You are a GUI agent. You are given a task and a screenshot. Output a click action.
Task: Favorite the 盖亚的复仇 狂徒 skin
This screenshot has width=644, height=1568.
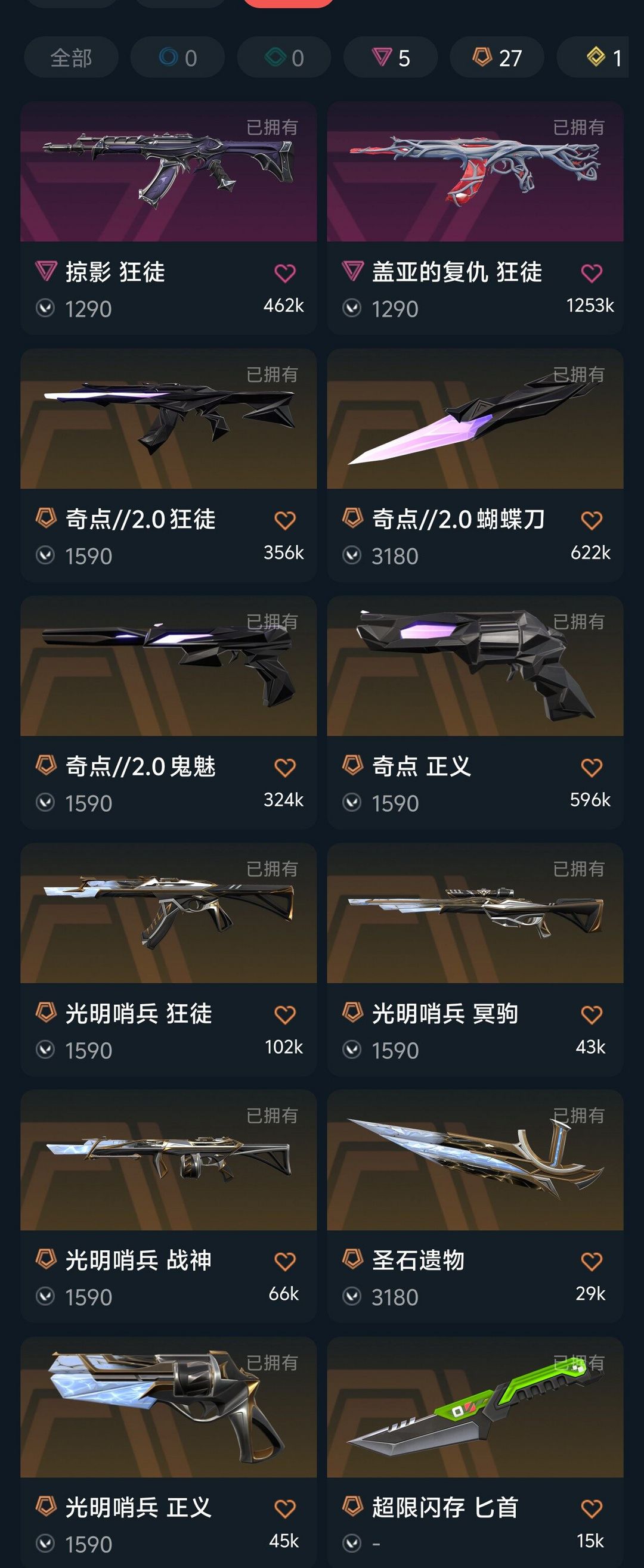pos(591,274)
